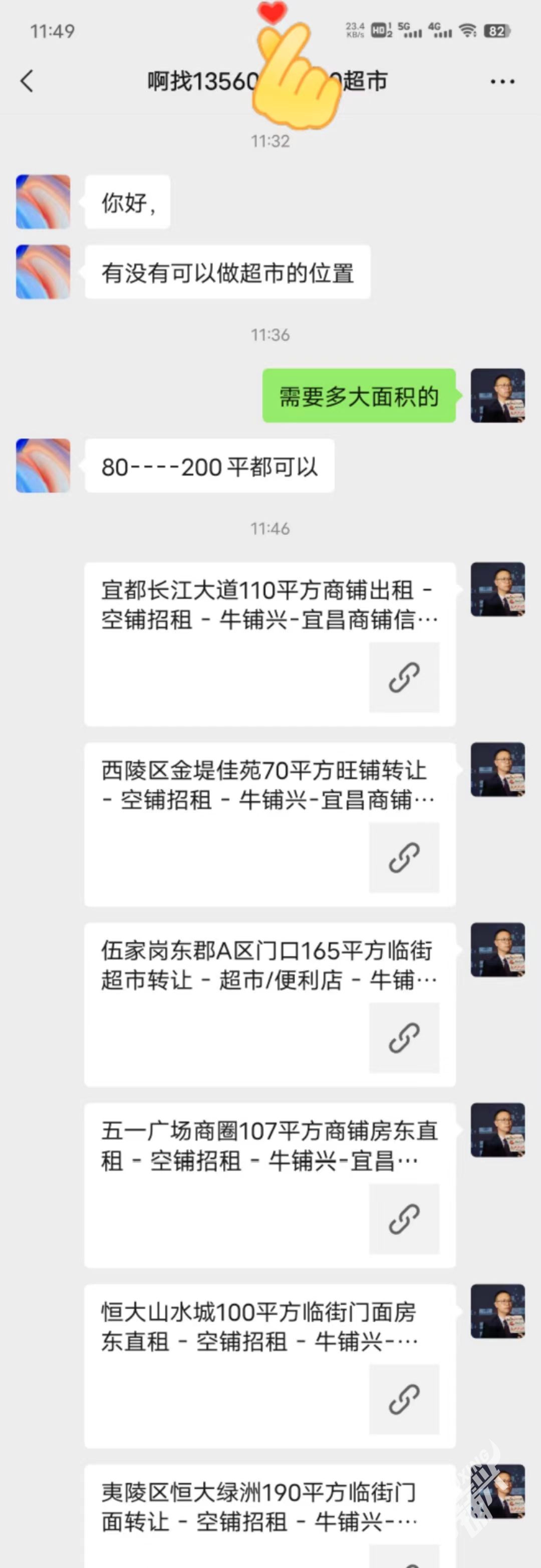Open 西陵区金堤佳苑70平方旺铺转让 link card

[270, 824]
